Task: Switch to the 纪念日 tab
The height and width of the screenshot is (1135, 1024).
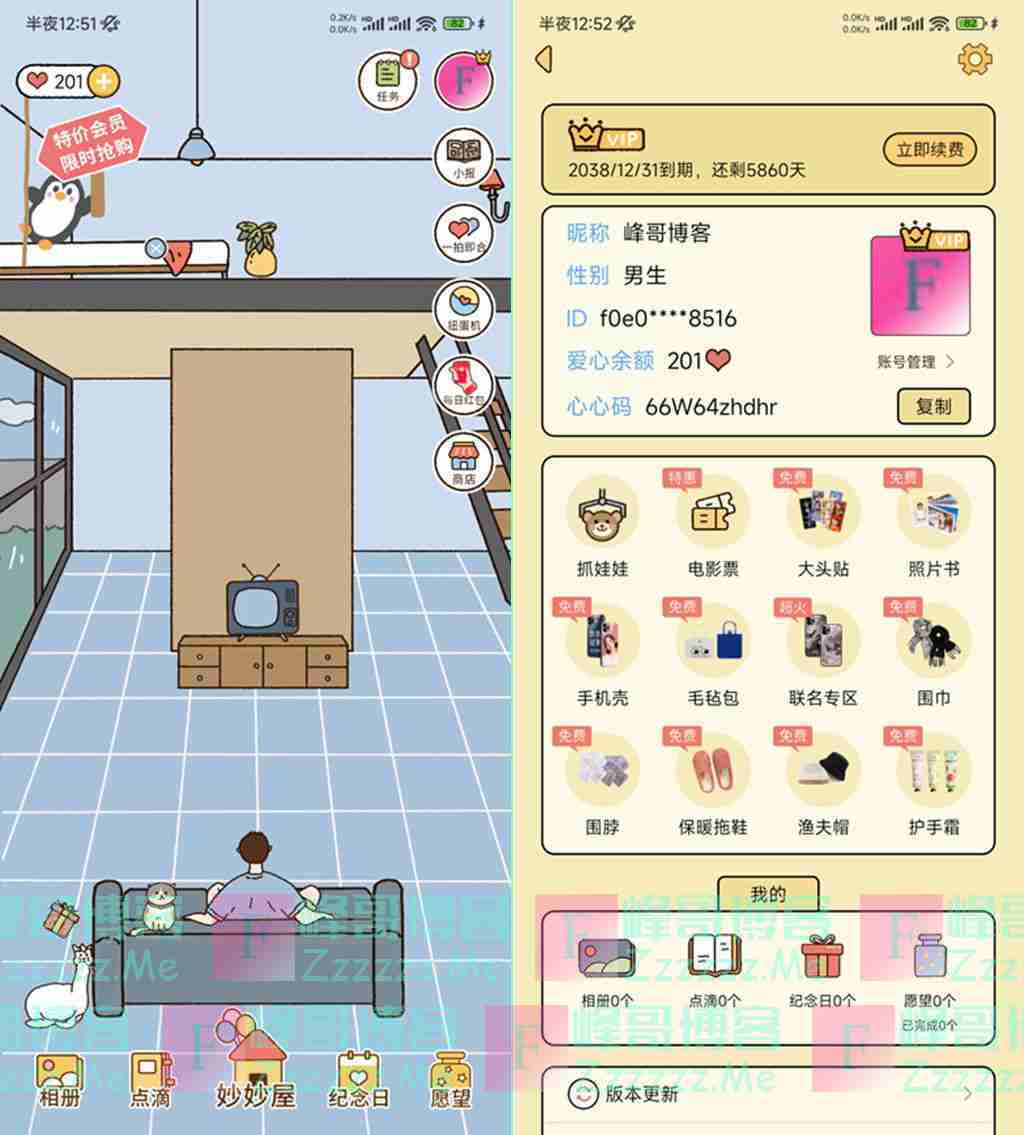Action: 357,1080
